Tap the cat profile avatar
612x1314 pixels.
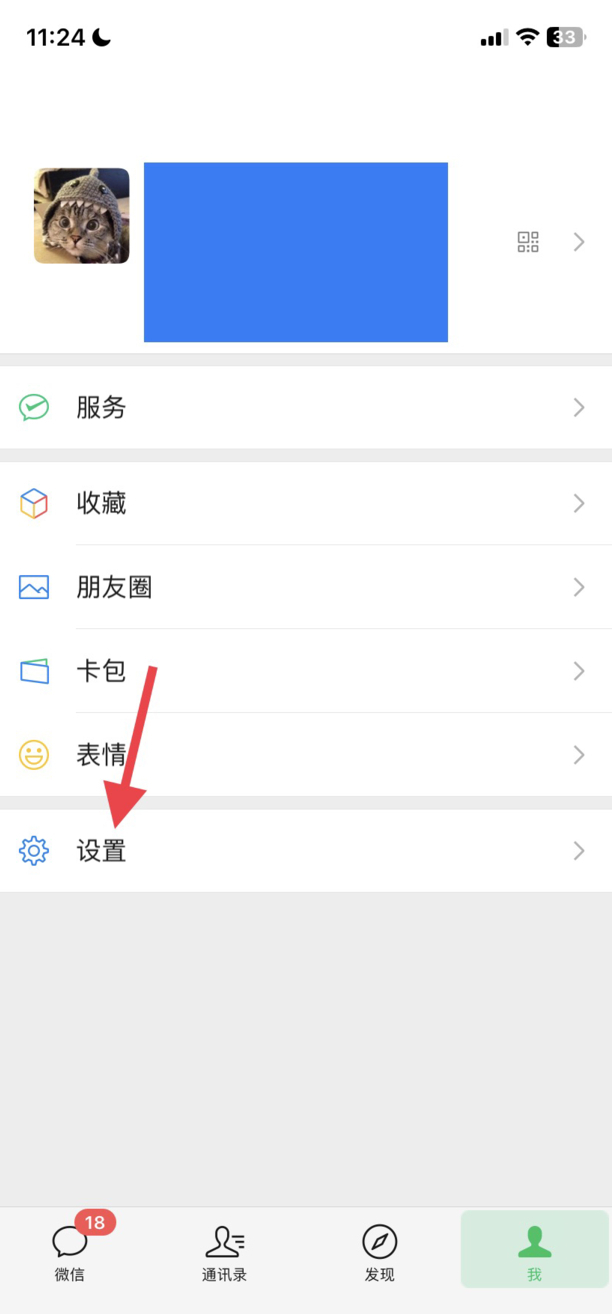coord(82,216)
